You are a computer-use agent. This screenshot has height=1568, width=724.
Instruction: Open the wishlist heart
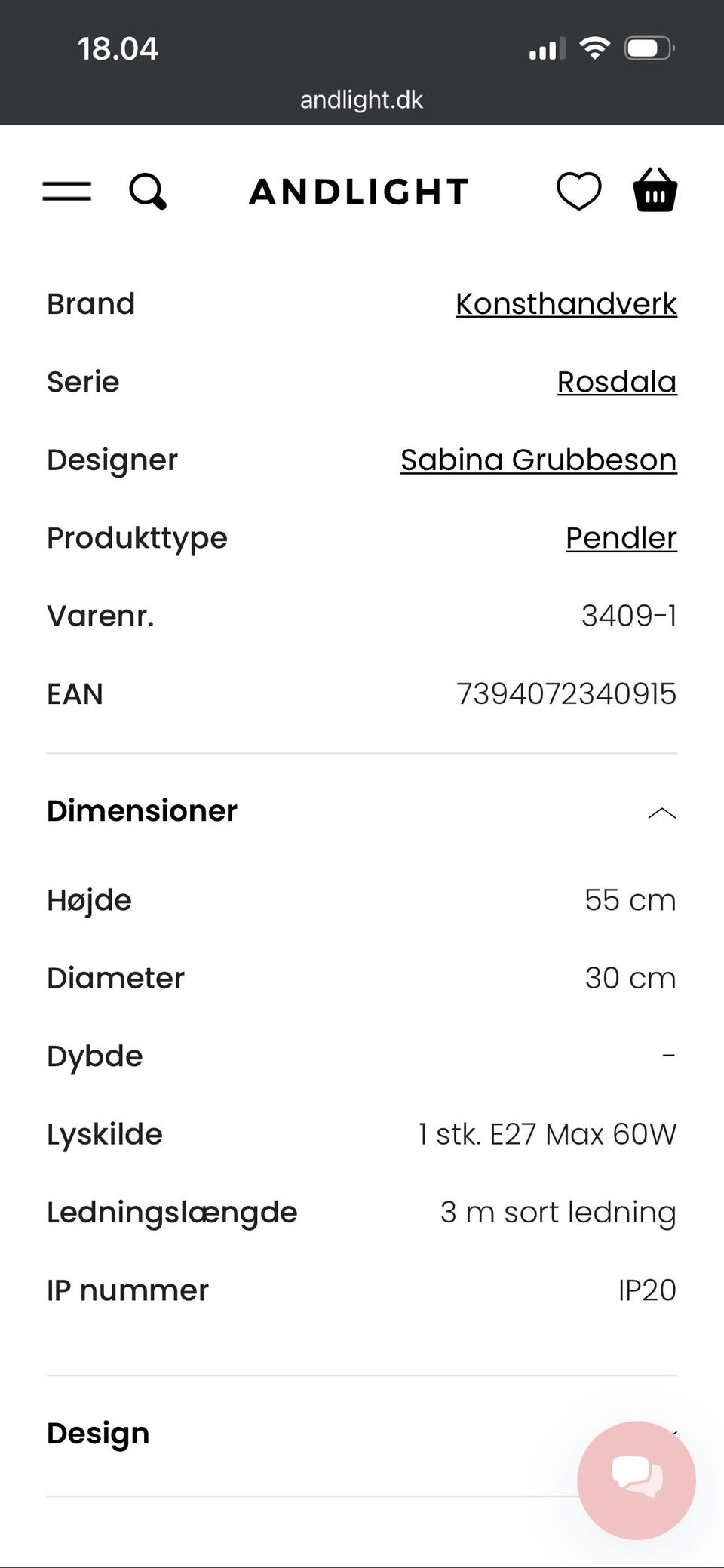[578, 191]
